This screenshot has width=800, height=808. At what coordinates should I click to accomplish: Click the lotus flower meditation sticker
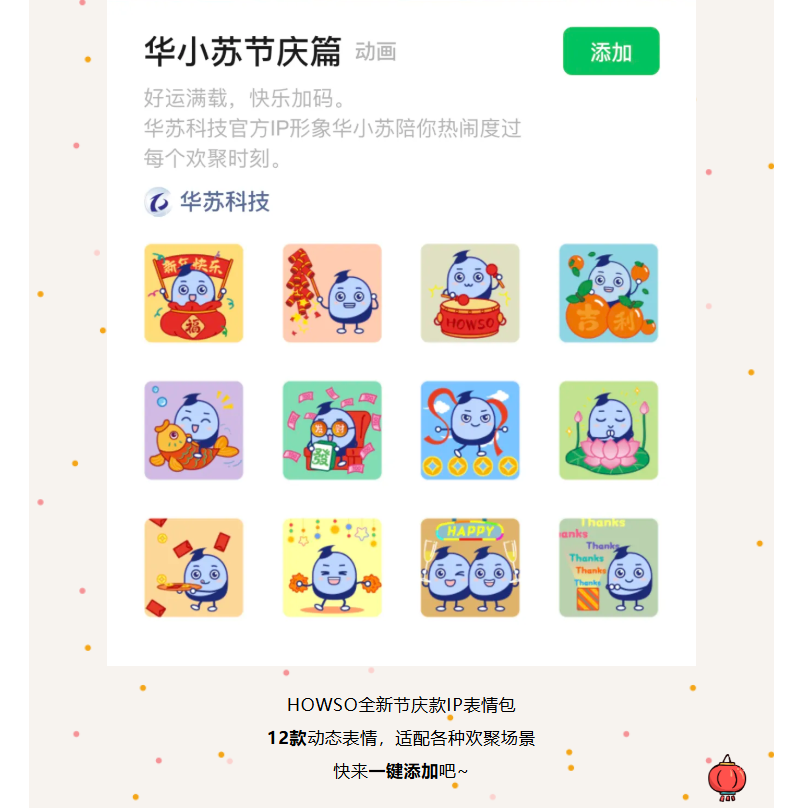tap(607, 430)
